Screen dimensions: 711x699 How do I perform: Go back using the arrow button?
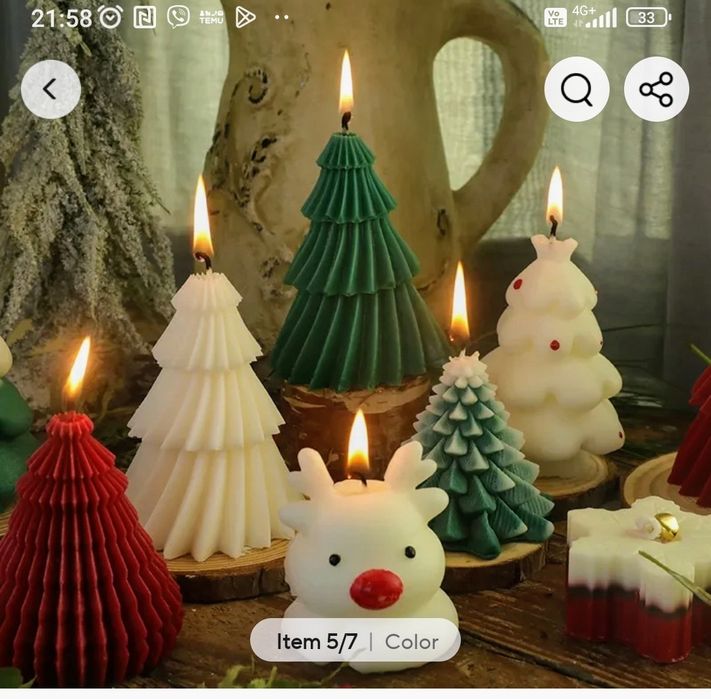(x=50, y=89)
